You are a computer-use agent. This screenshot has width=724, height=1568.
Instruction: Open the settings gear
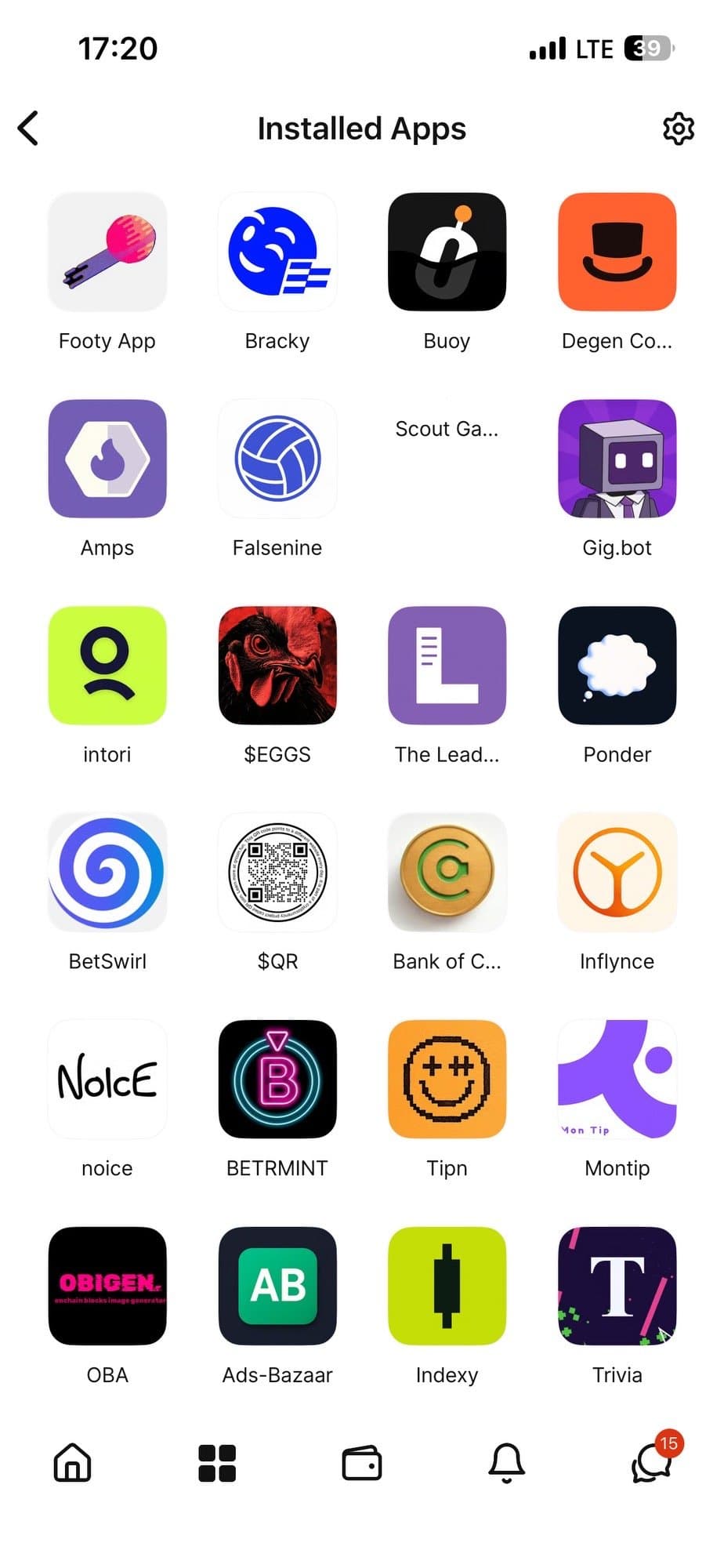pyautogui.click(x=679, y=128)
